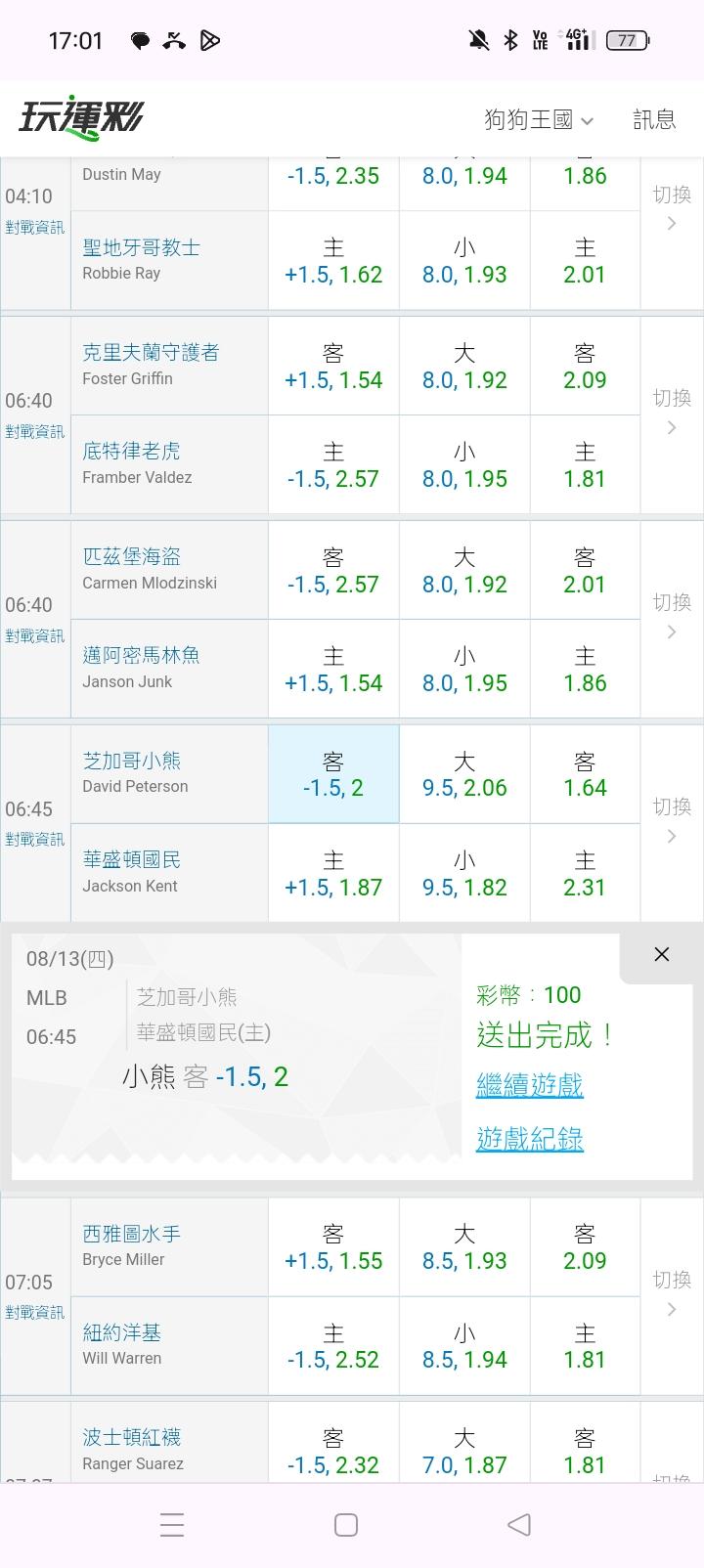The image size is (704, 1568).
Task: Open 訊息 messages
Action: point(654,119)
